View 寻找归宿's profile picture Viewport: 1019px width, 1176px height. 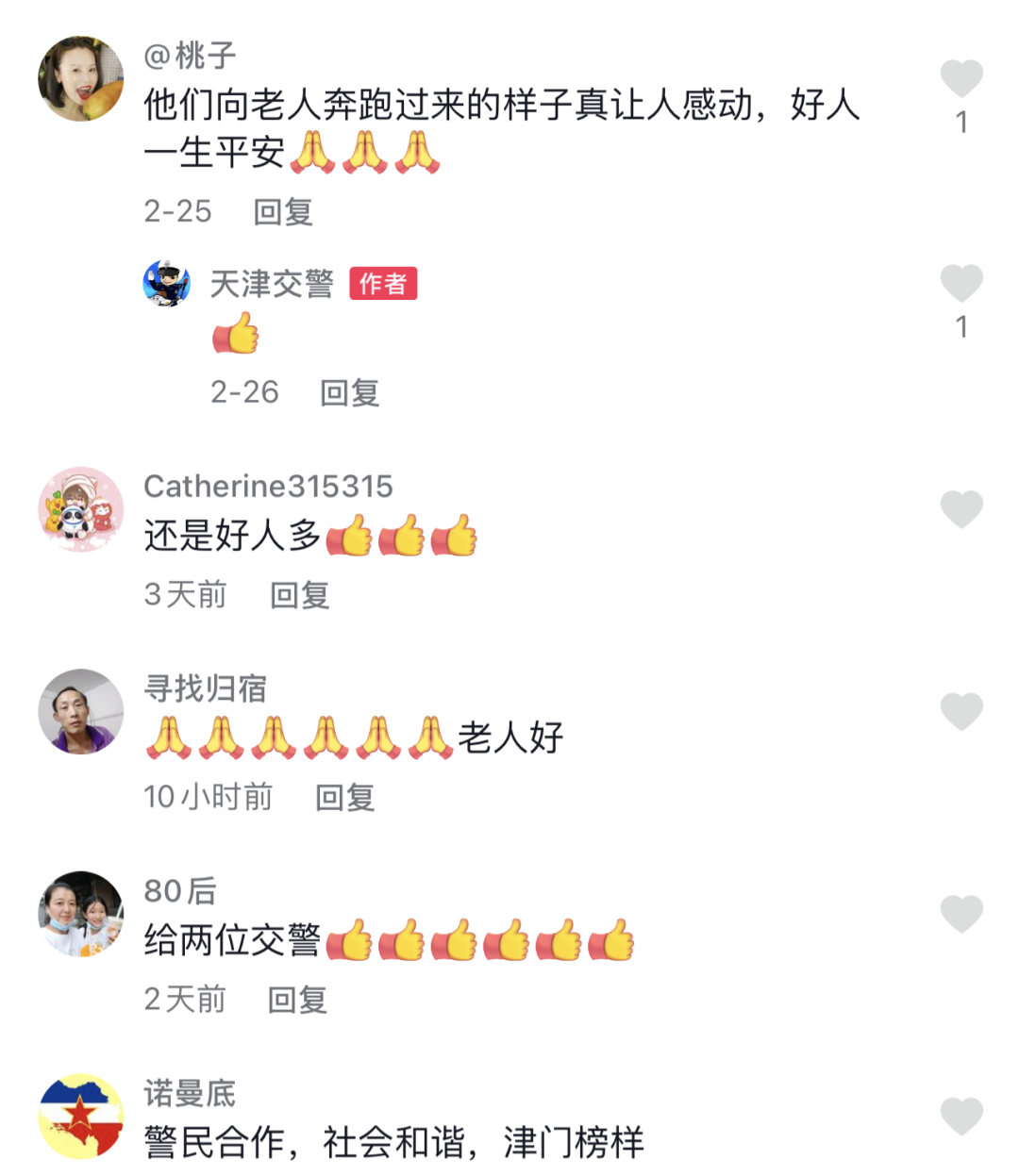81,712
